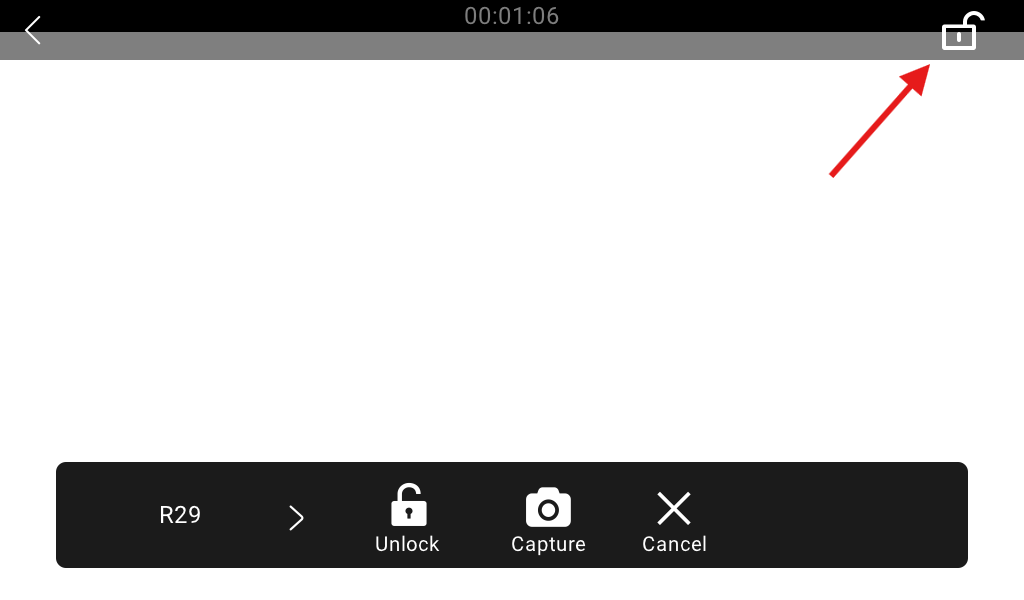Go back using the top-left arrow

[x=33, y=31]
